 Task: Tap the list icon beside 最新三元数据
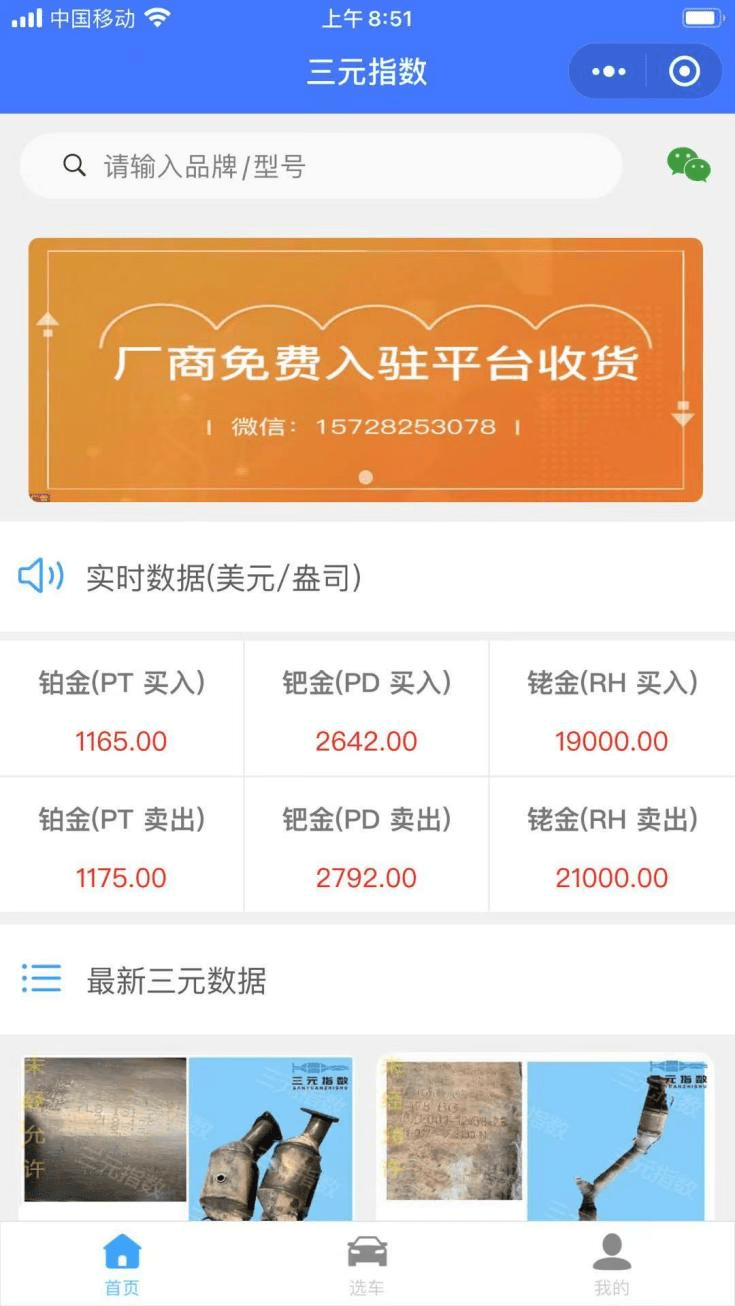(x=40, y=980)
